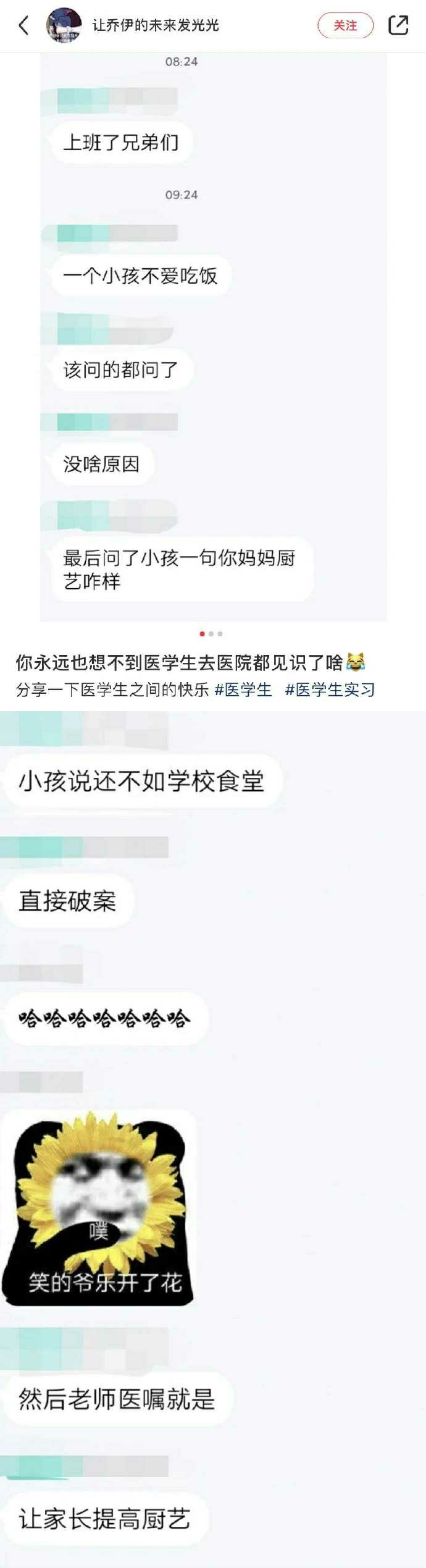View the chat screenshot image full screen
Image resolution: width=426 pixels, height=1568 pixels.
[x=213, y=337]
